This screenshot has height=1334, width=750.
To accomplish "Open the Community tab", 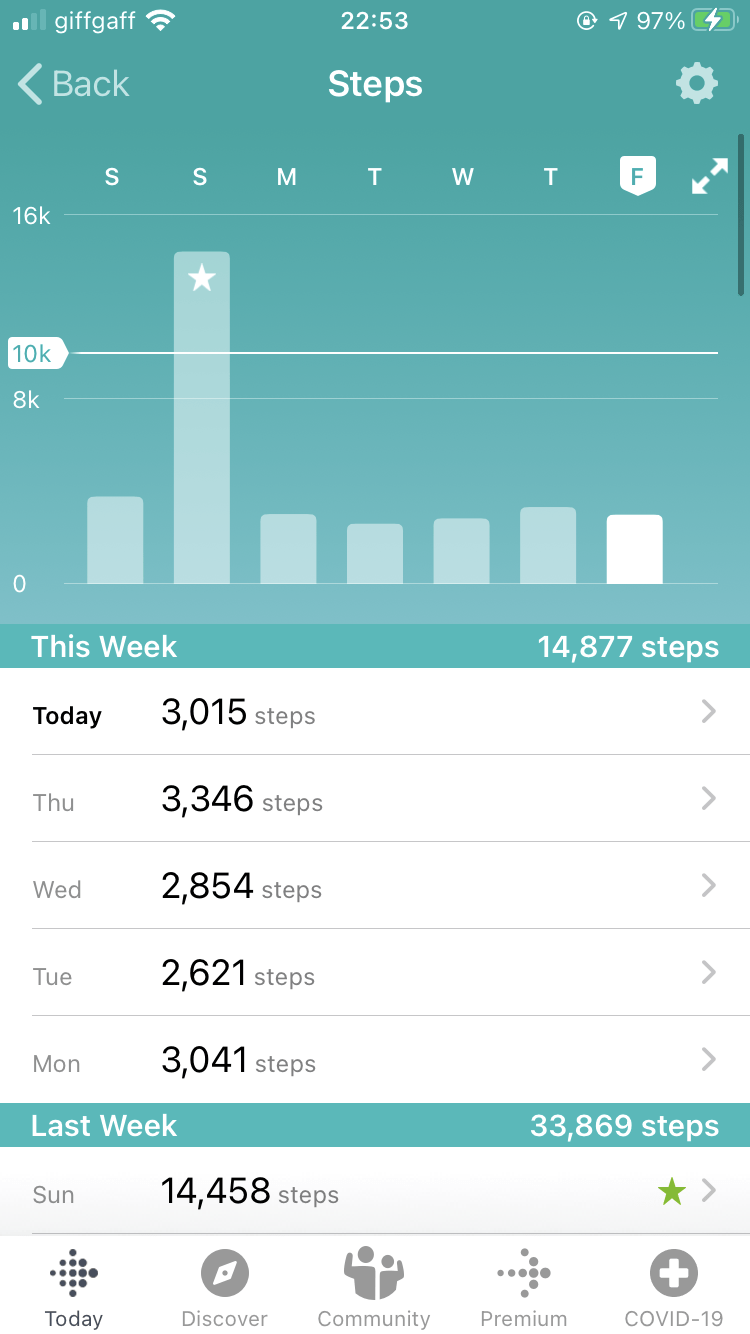I will 374,1287.
